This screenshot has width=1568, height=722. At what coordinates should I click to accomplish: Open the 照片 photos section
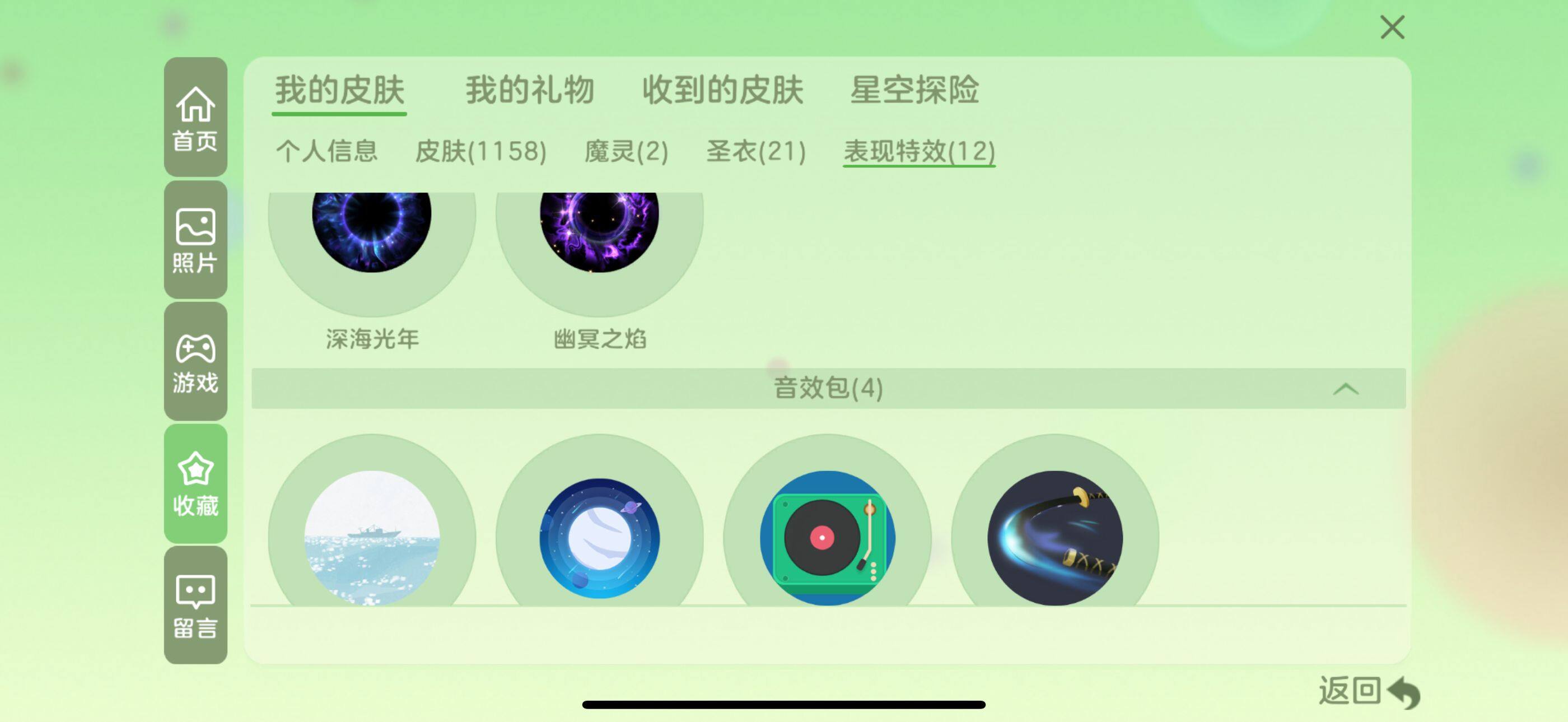coord(195,240)
